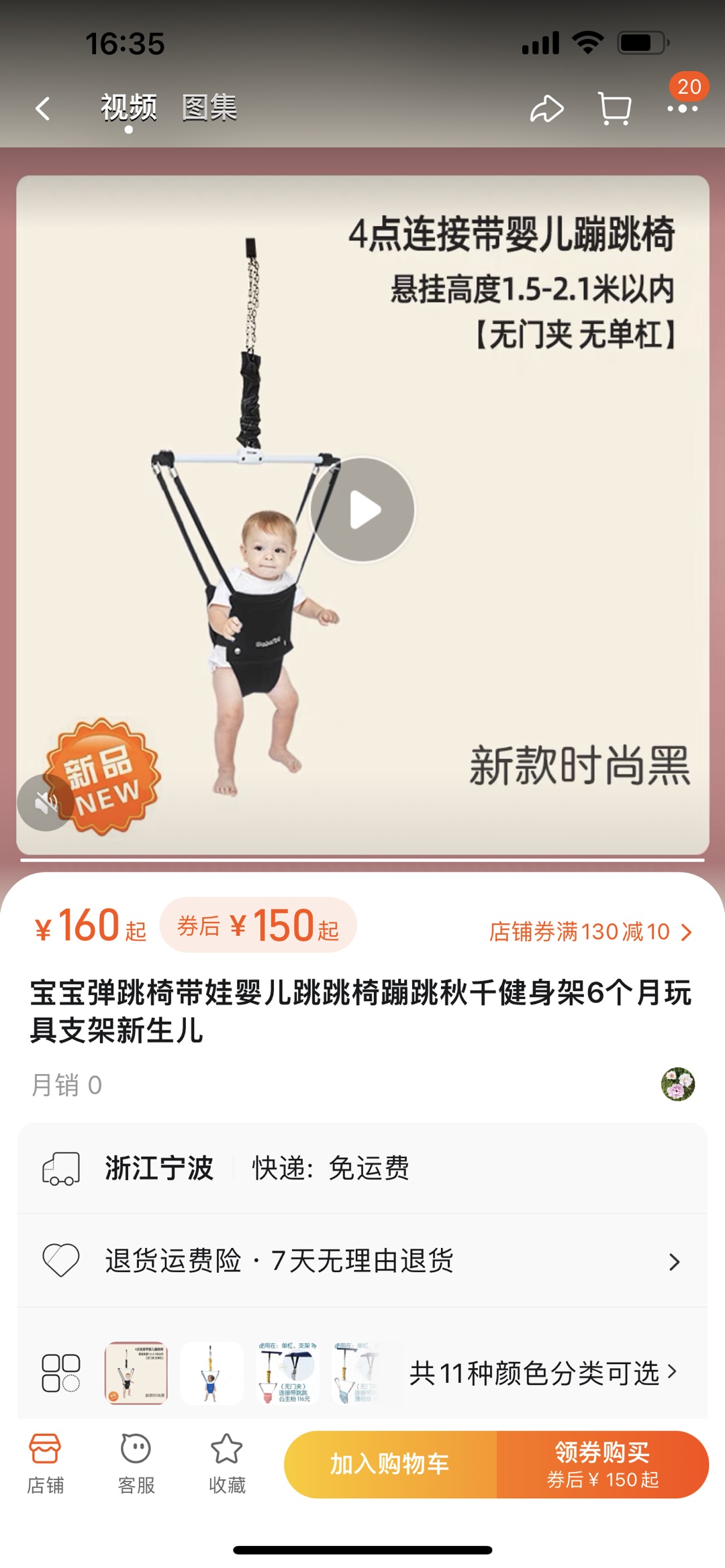The image size is (725, 1568).
Task: Open the round flower avatar icon
Action: pos(677,1084)
